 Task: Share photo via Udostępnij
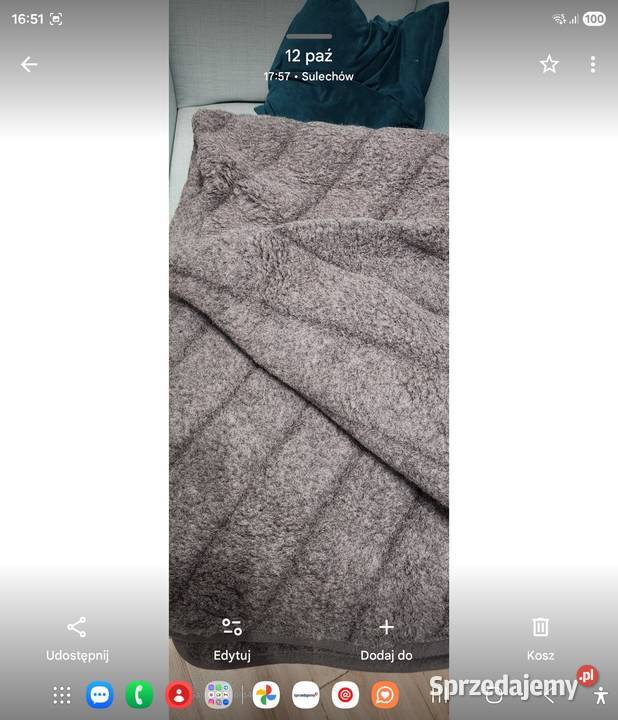pos(77,638)
